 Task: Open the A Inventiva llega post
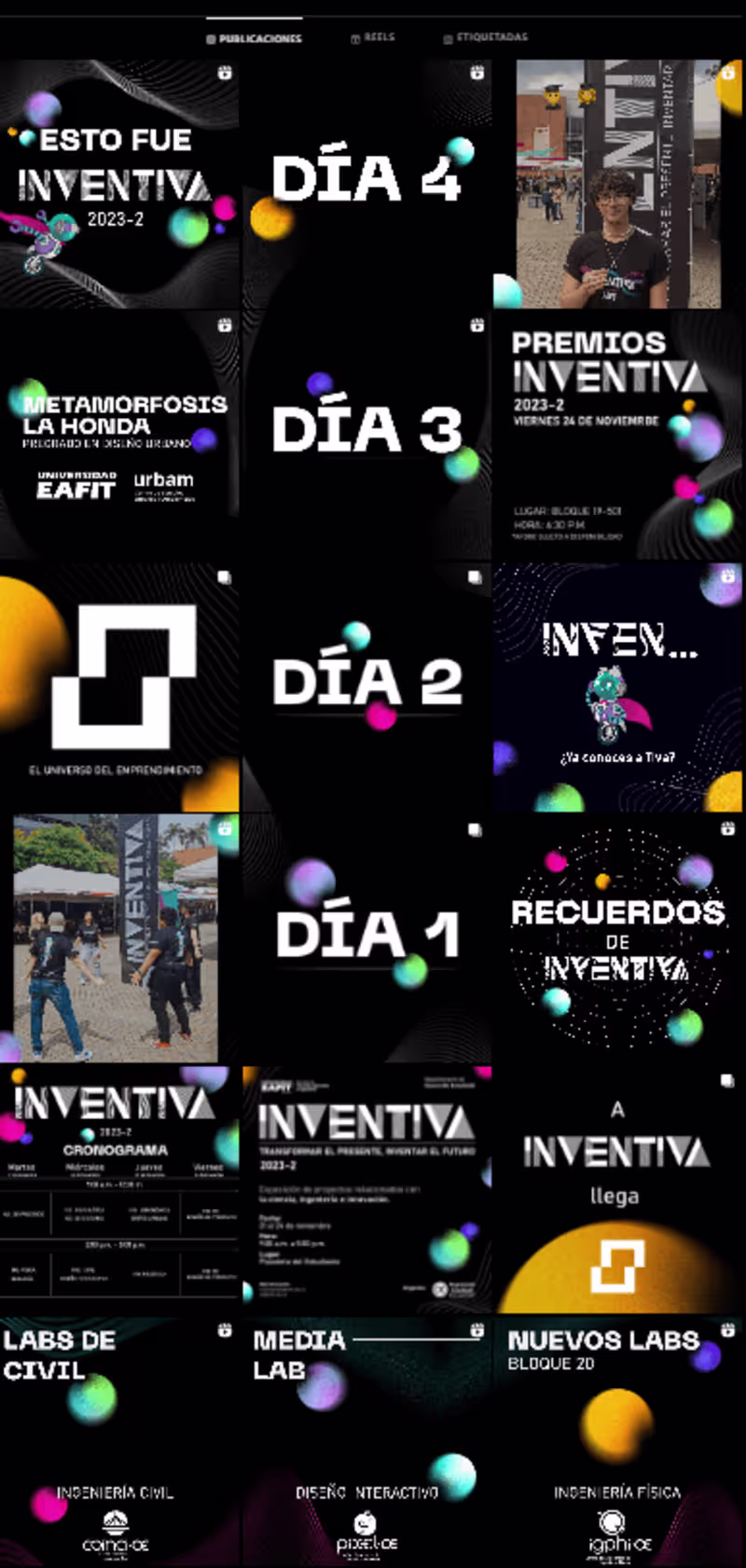click(x=618, y=1189)
